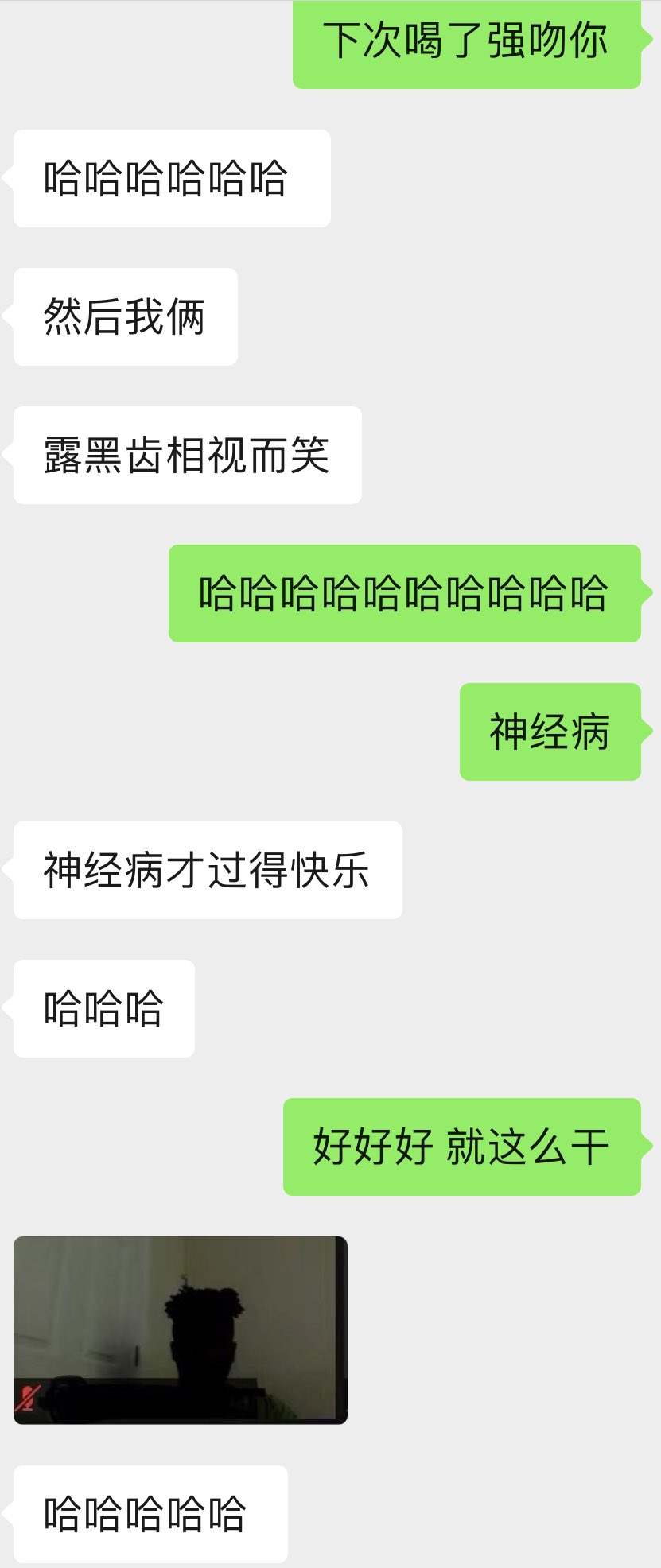
Task: Tap the green message '好好好 就这么干'
Action: click(x=460, y=1145)
